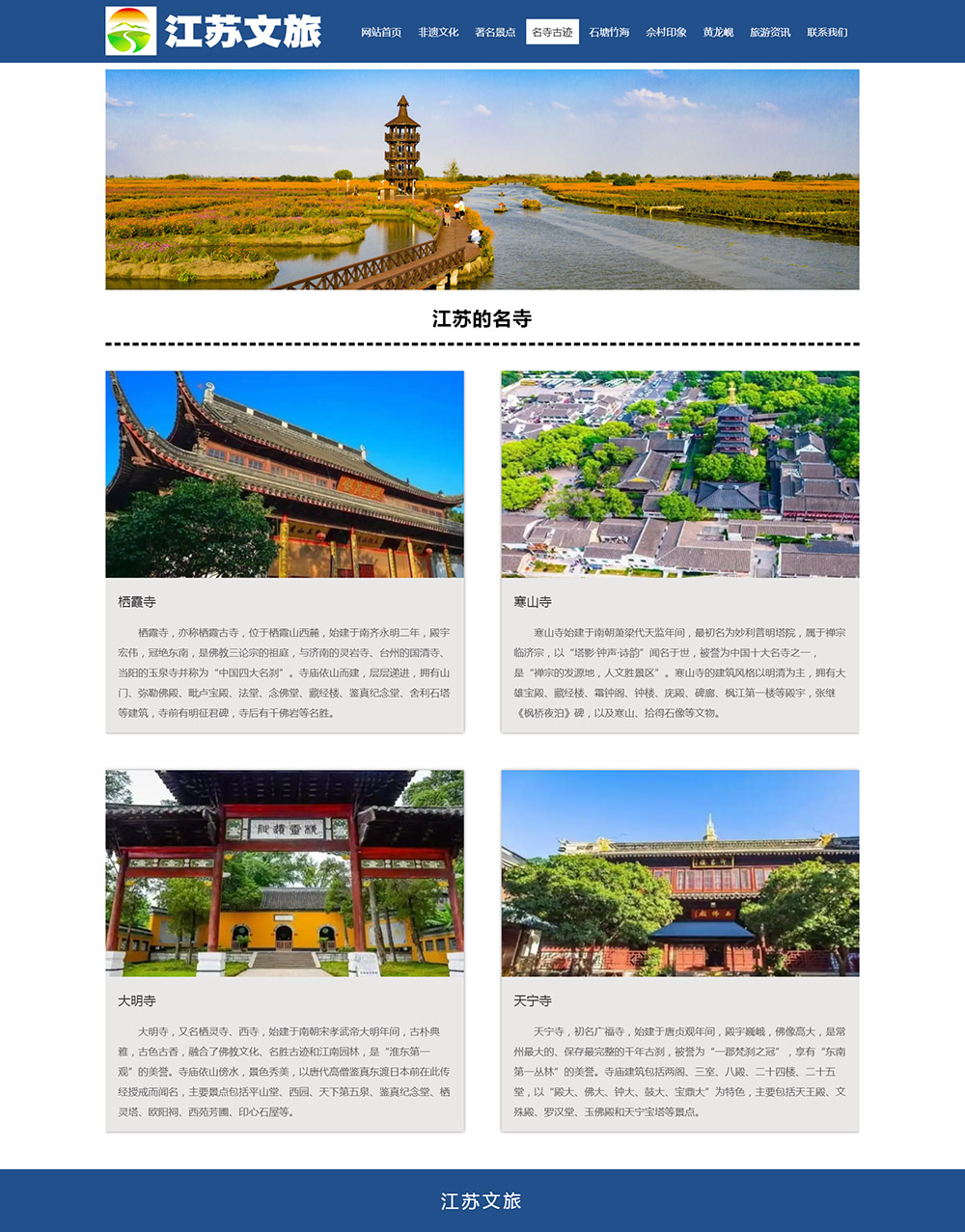Screen dimensions: 965x1232
Task: Open the 大明寺 temple card
Action: click(x=285, y=873)
